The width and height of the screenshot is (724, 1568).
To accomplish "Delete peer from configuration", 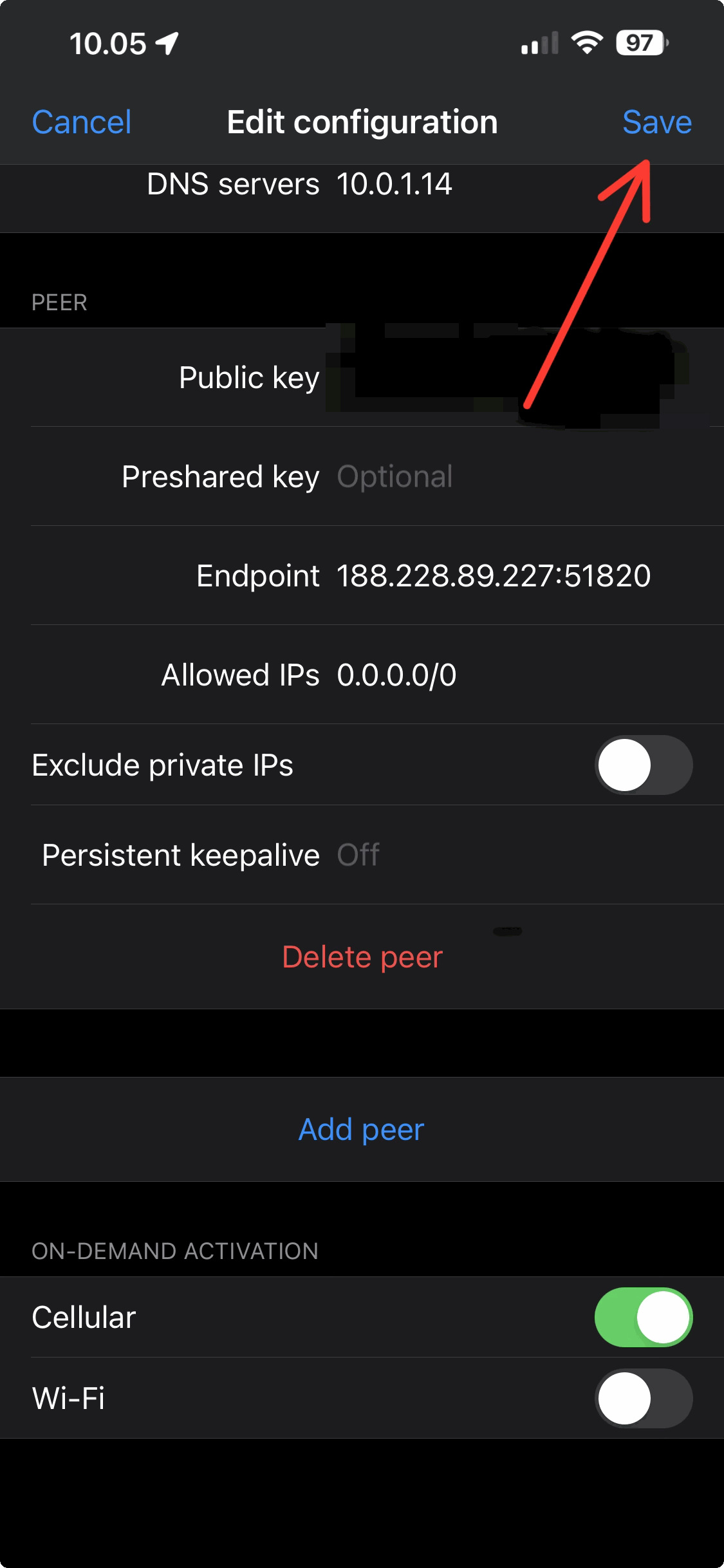I will coord(362,957).
